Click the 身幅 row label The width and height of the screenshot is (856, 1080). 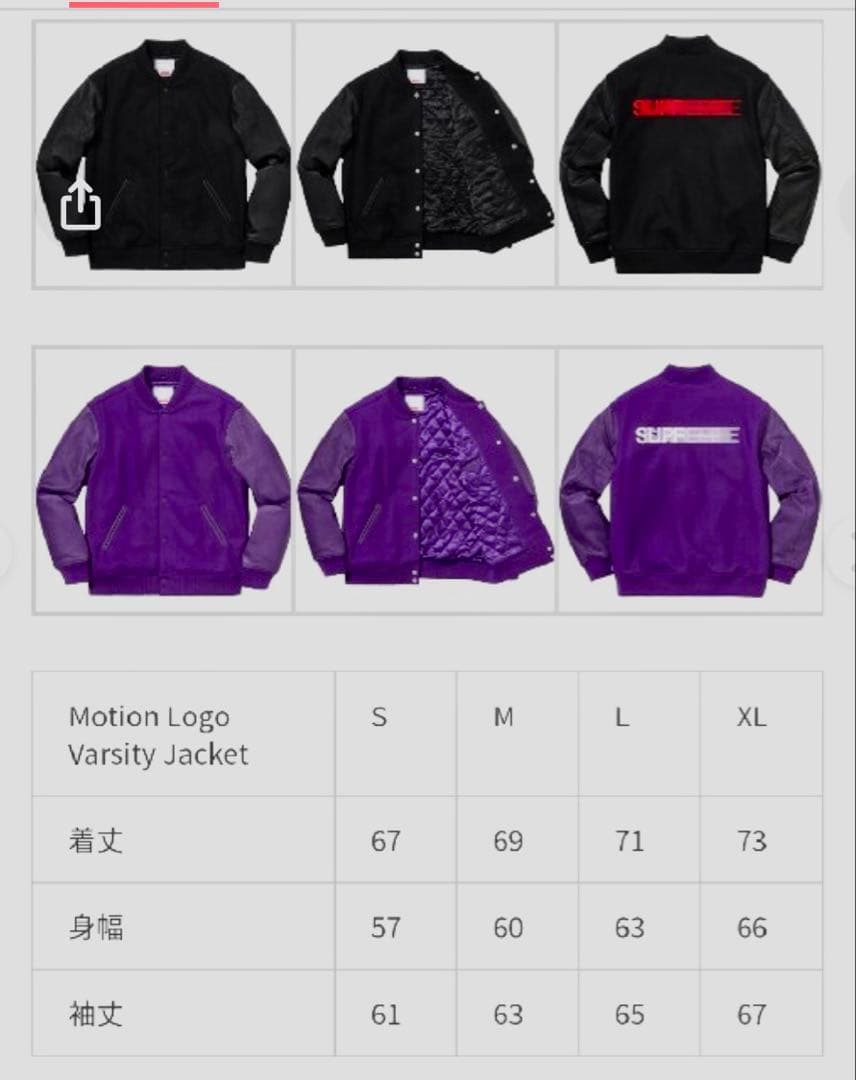98,927
